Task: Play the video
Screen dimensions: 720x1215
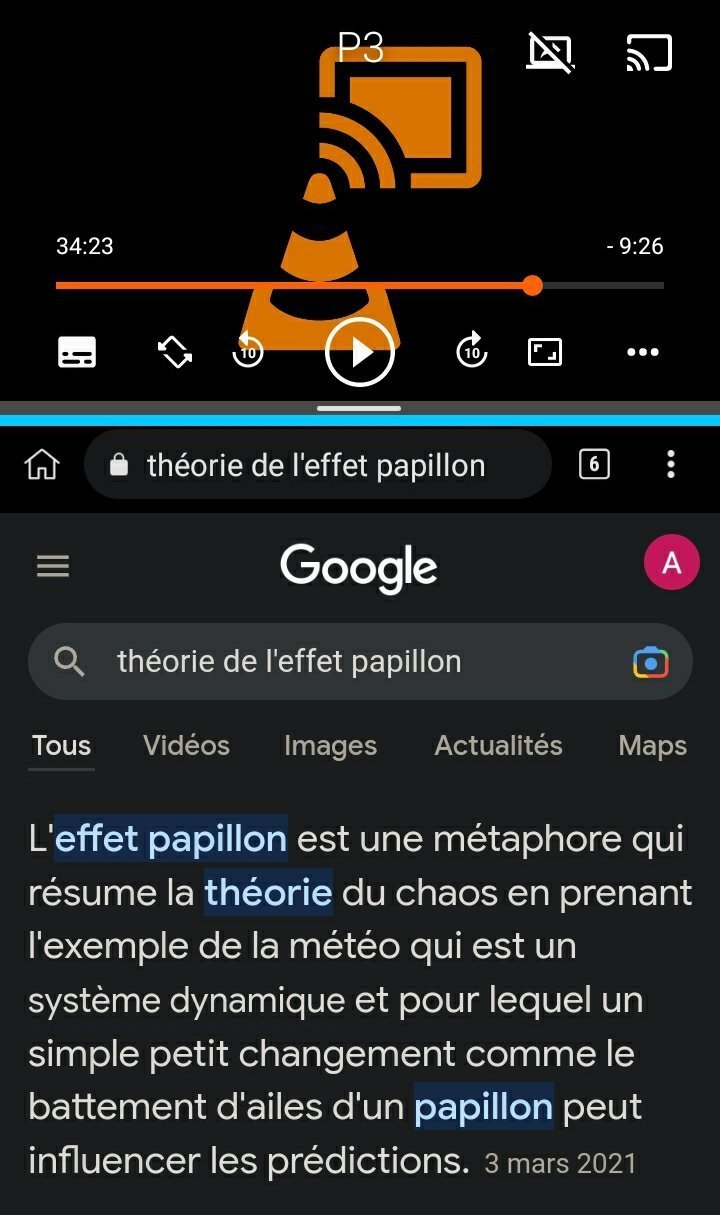Action: point(360,352)
